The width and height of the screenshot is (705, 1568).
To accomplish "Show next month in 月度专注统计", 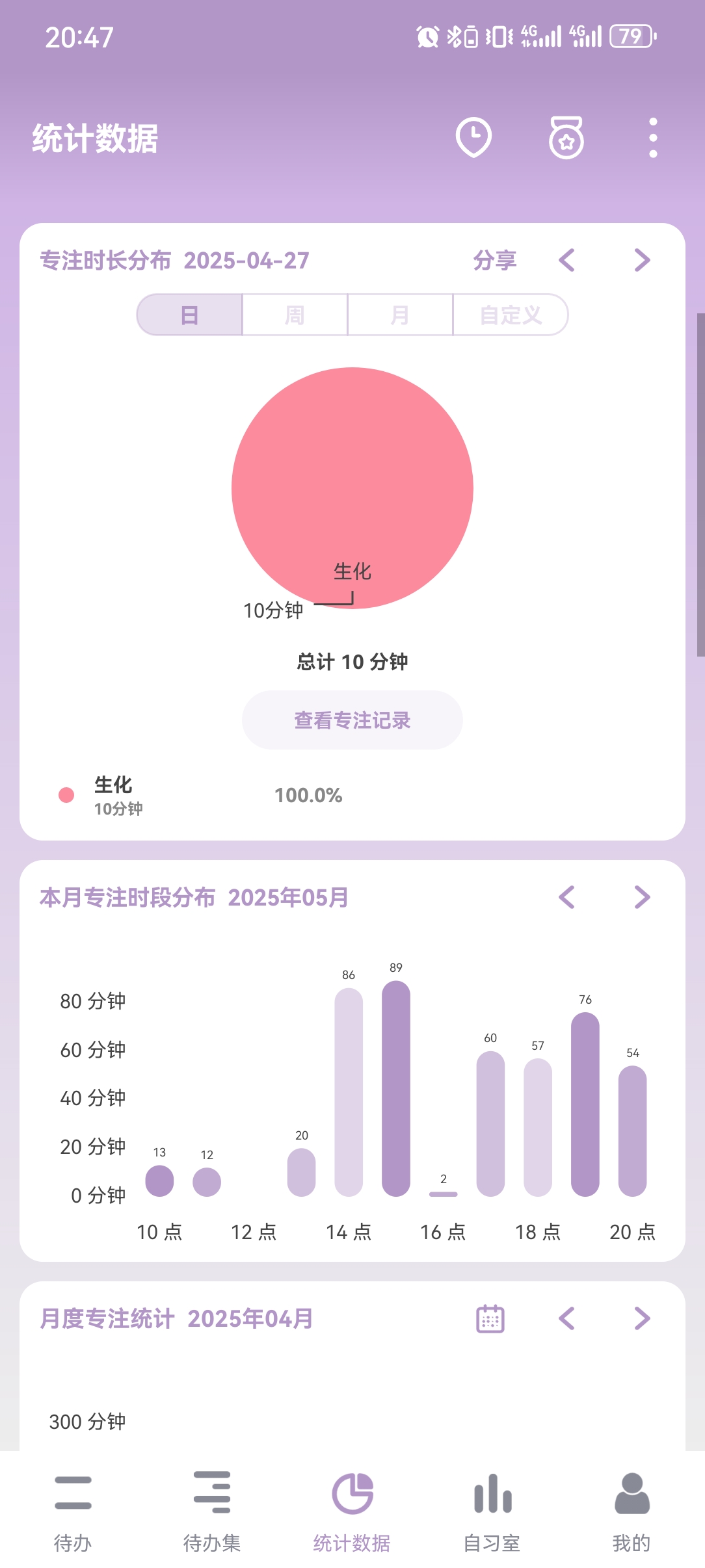I will [x=642, y=1319].
